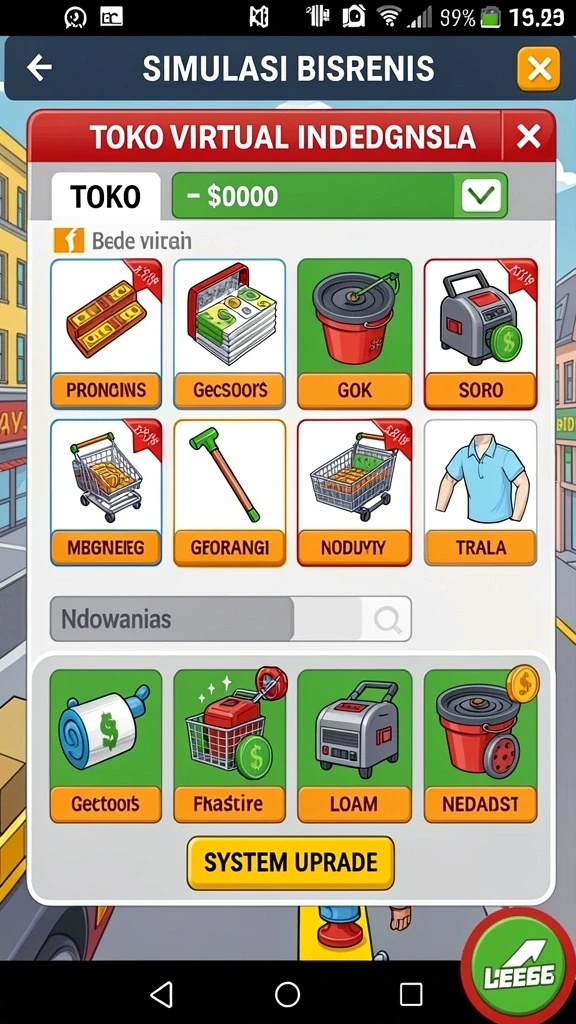Run search with the magnifier icon

pyautogui.click(x=388, y=619)
